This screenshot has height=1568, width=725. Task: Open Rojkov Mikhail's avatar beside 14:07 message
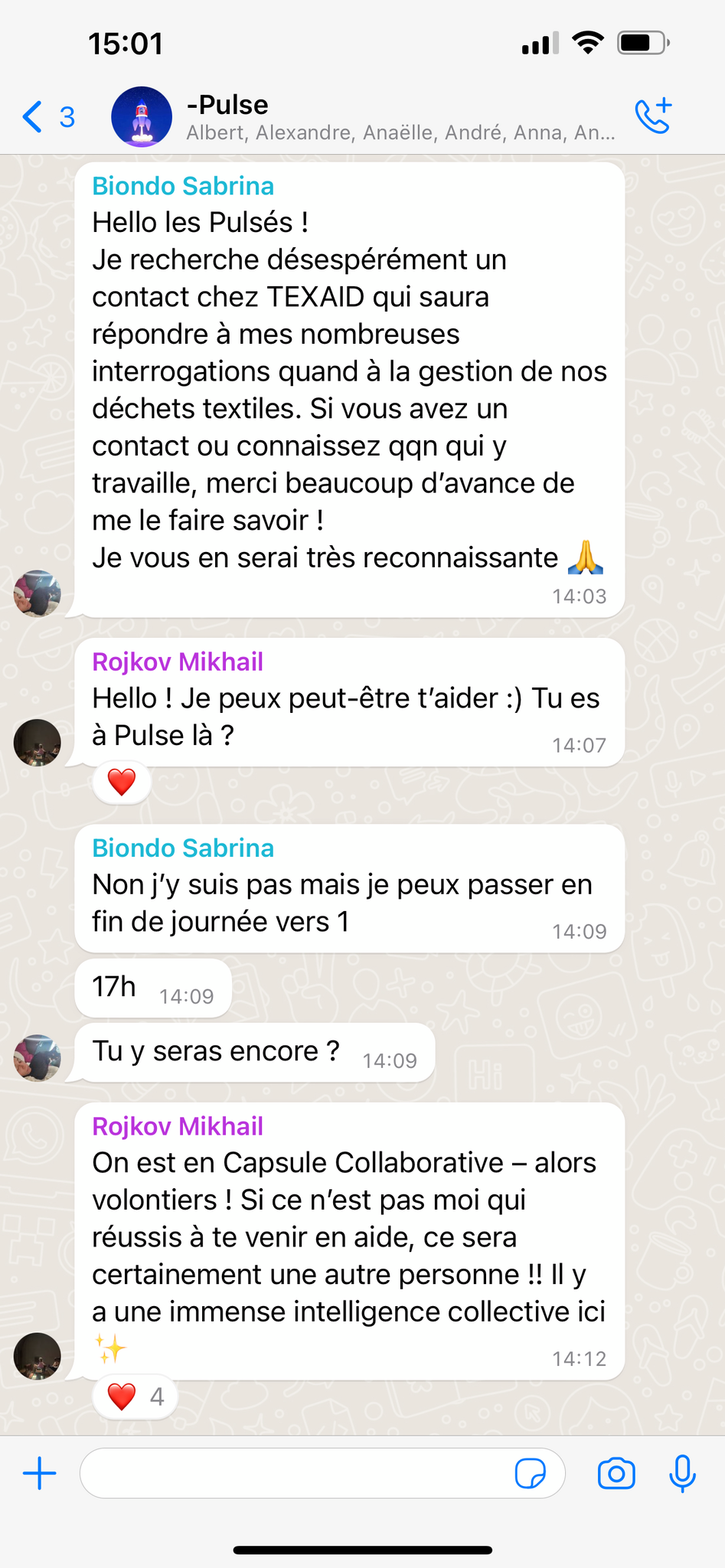pos(37,742)
